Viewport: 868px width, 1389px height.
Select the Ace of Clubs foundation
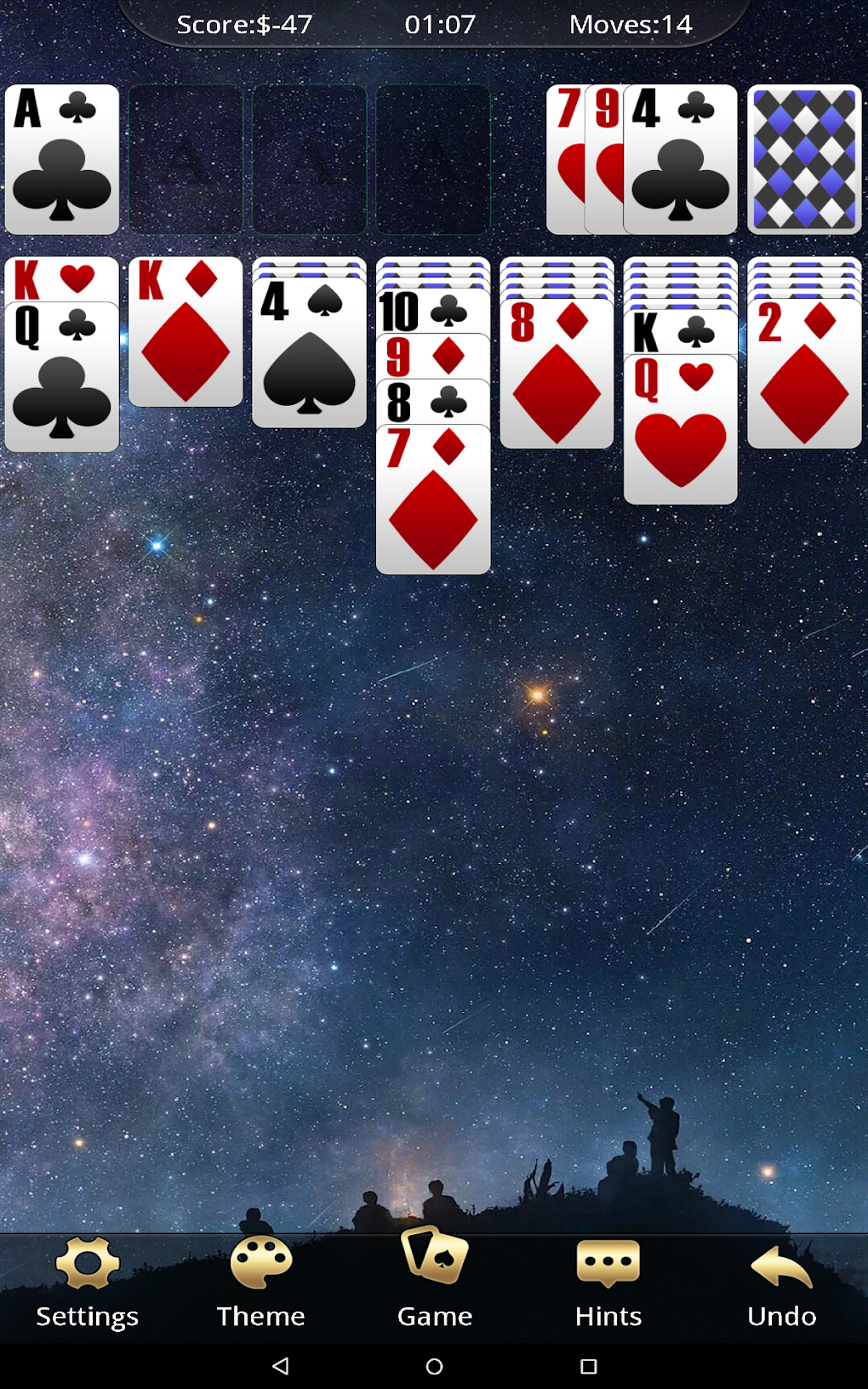(62, 157)
